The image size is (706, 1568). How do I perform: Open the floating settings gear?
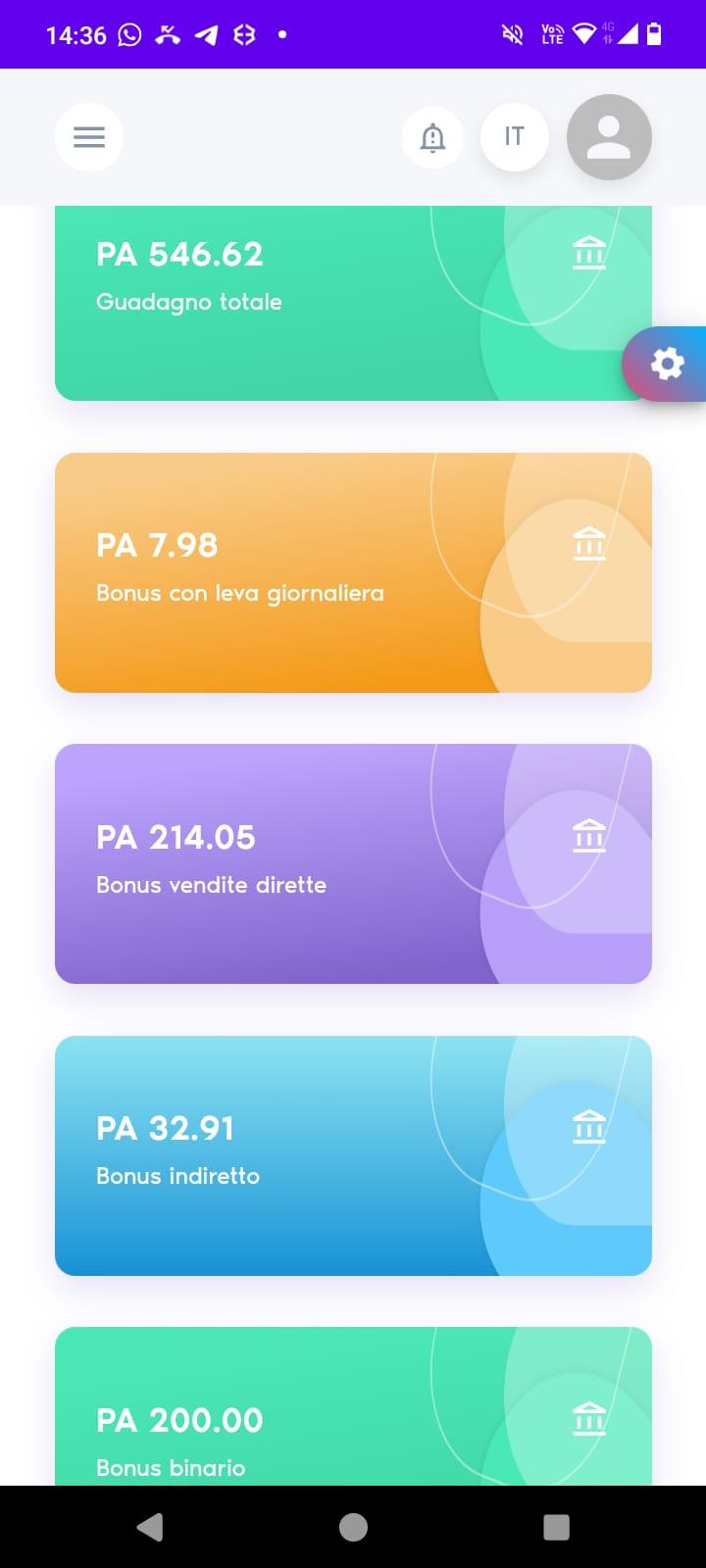668,365
